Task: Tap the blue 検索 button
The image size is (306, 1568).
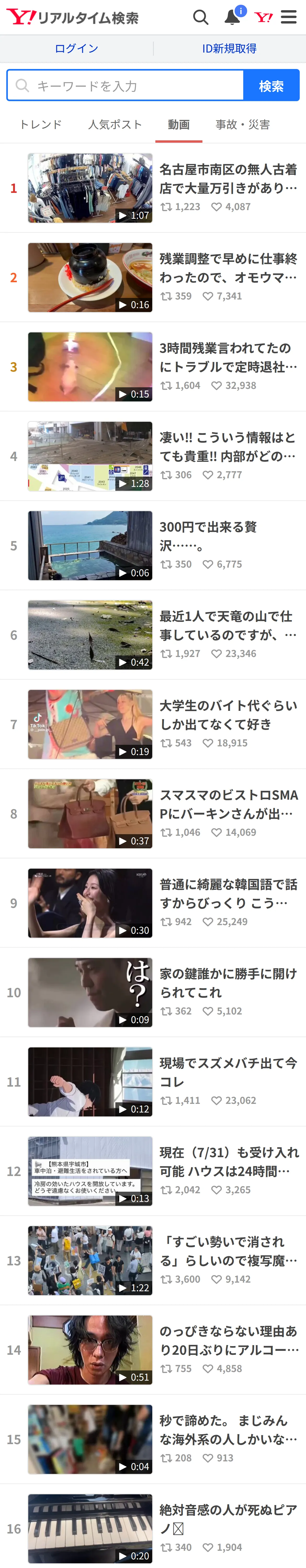Action: click(x=271, y=85)
